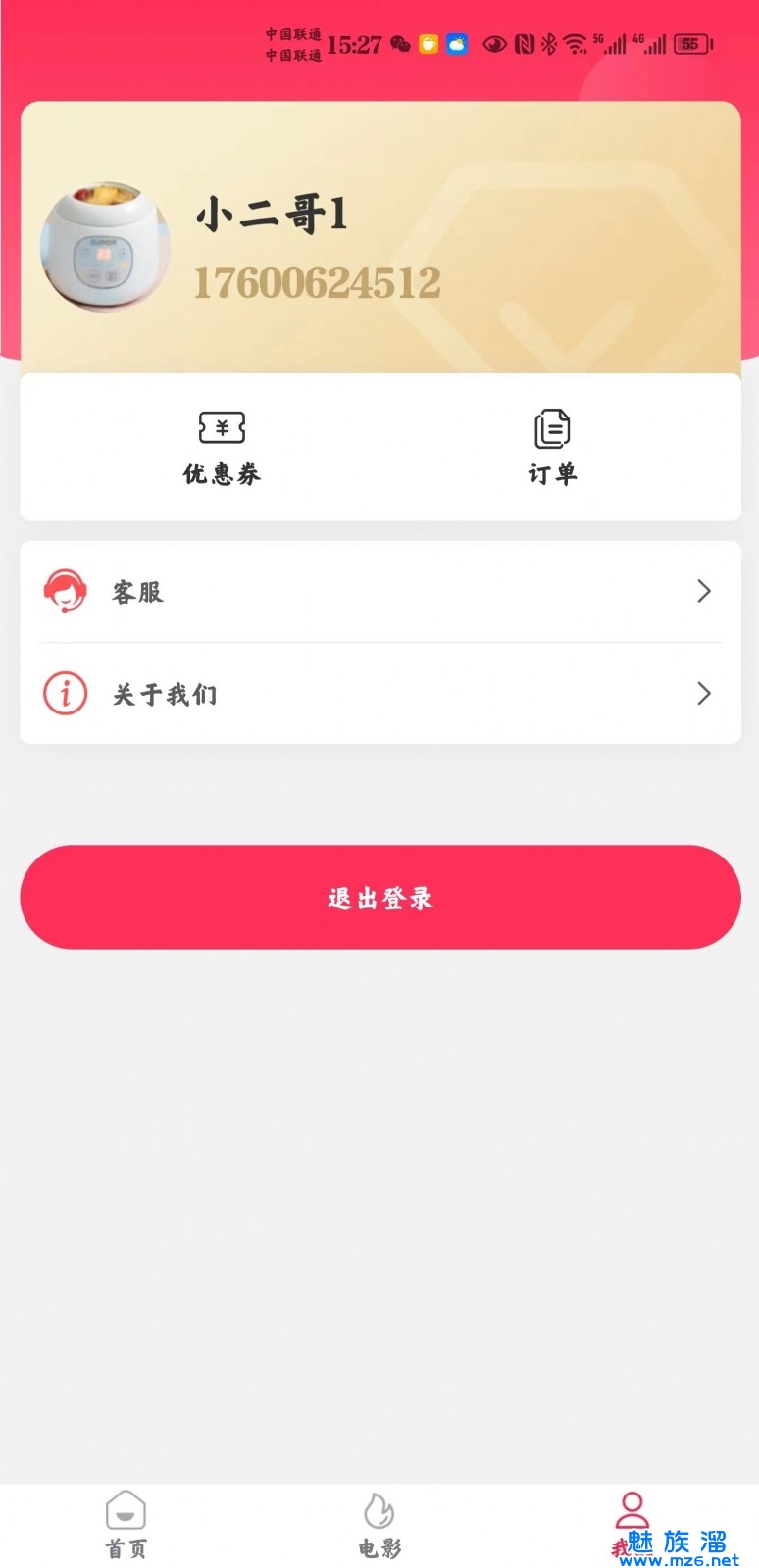View my 订单 orders
759x1568 pixels.
pyautogui.click(x=552, y=448)
